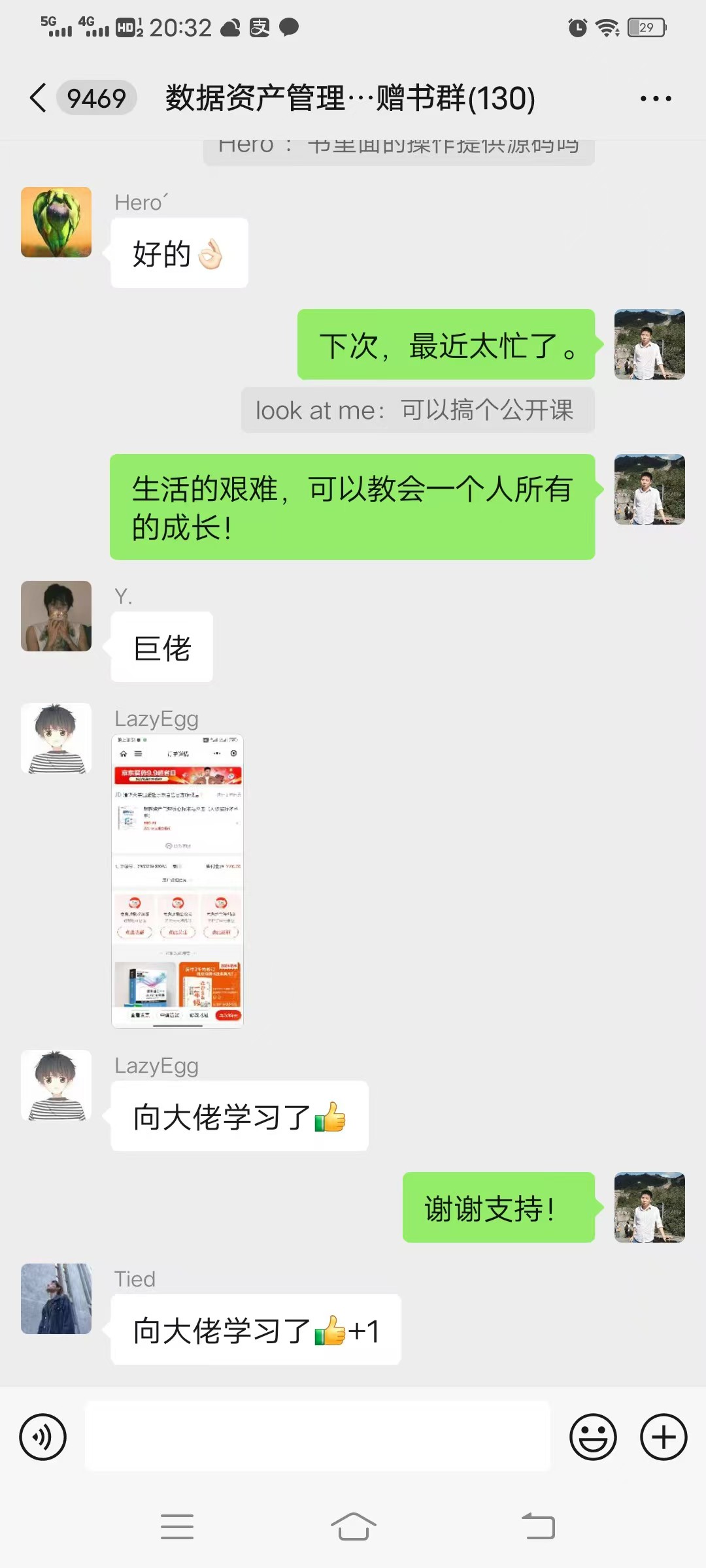Jump to look at me's quoted message

click(417, 410)
